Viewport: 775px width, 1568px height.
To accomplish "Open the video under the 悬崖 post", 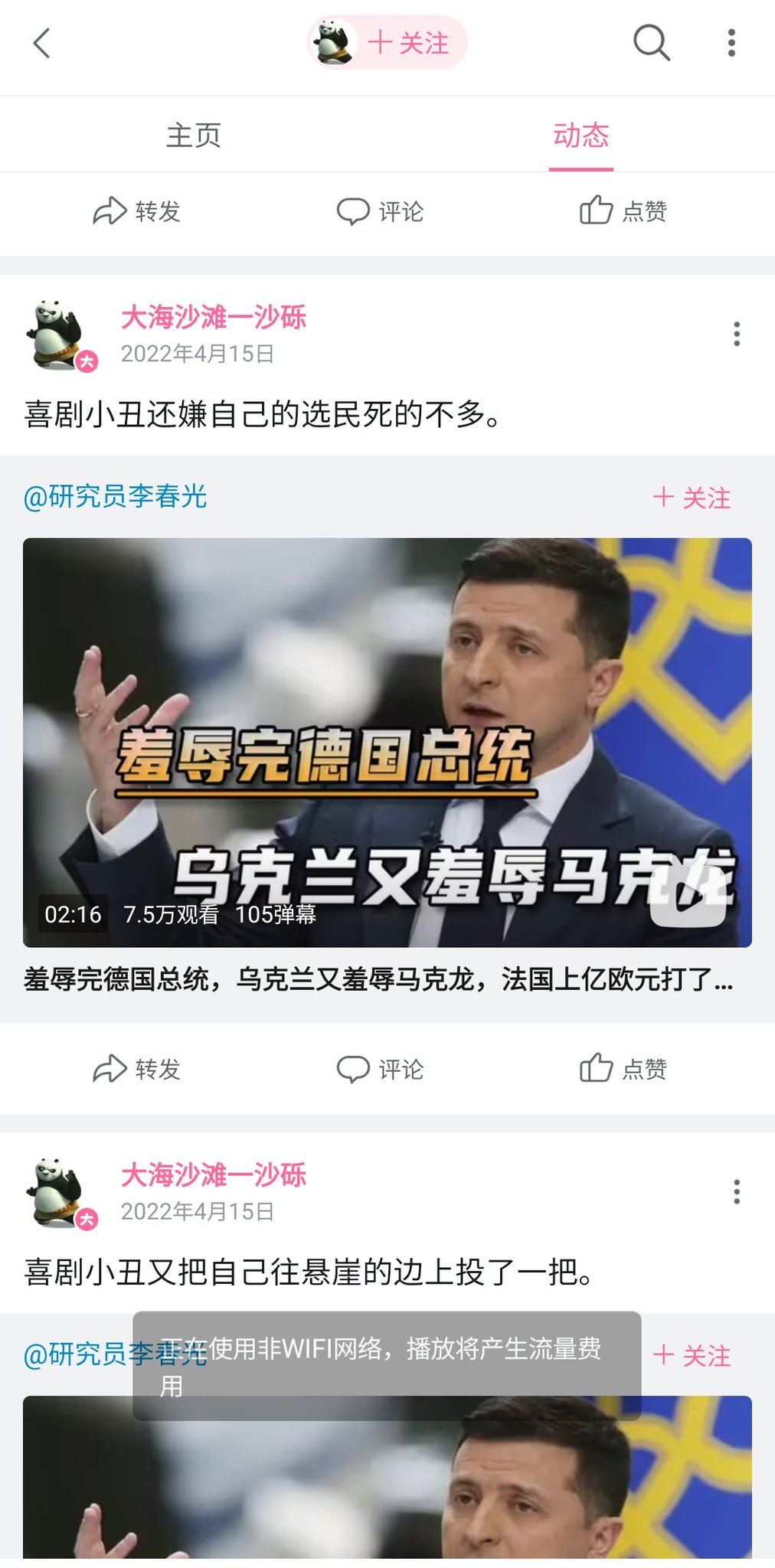I will click(387, 1477).
